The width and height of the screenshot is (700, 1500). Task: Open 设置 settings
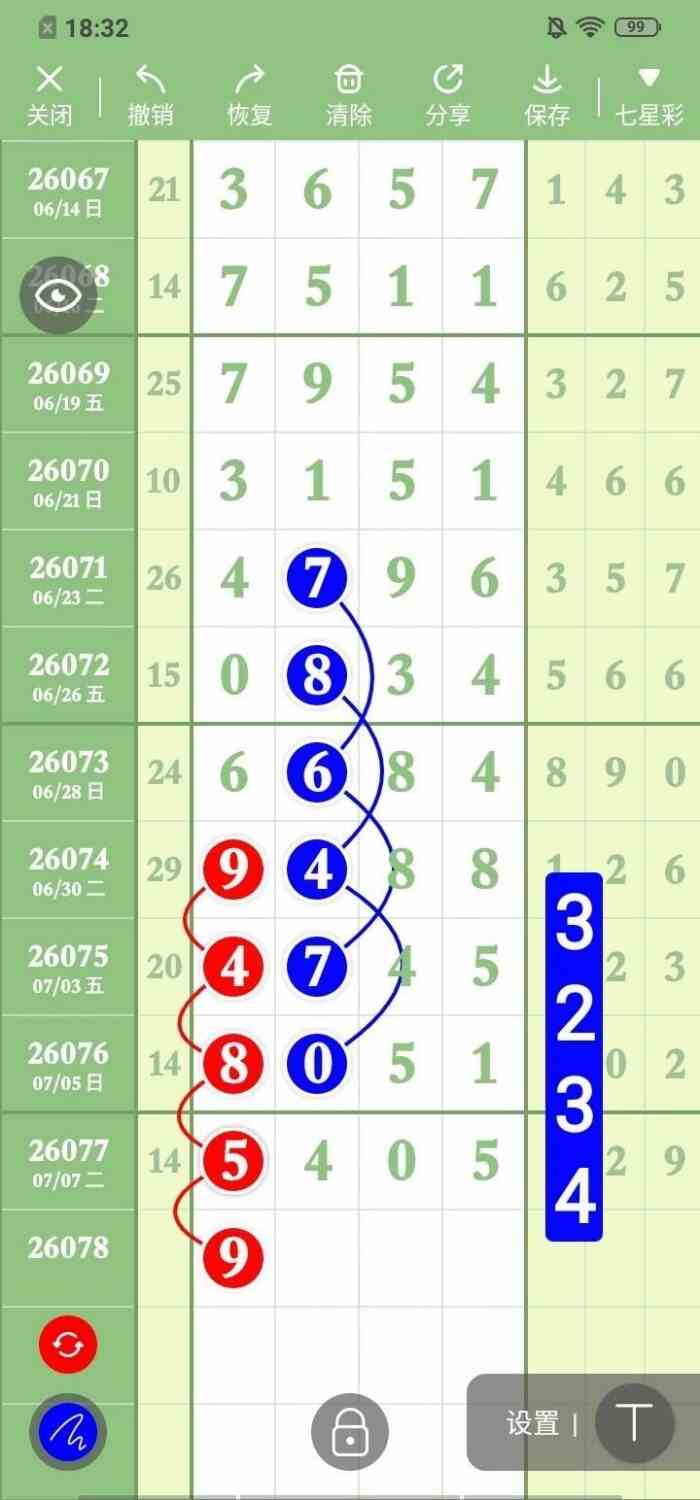click(x=532, y=1423)
